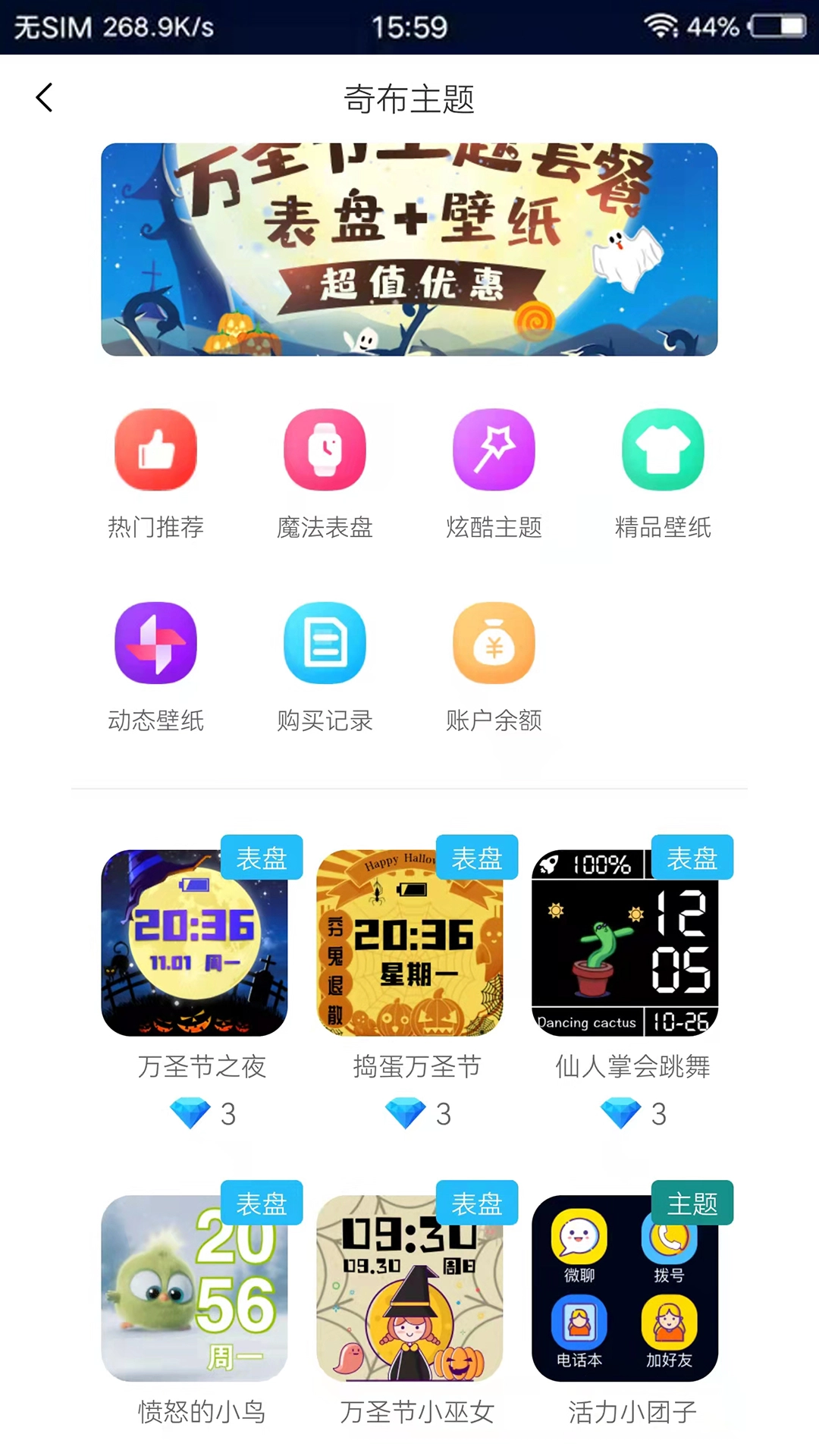The image size is (819, 1456).
Task: Open the 万圣节主题套餐 banner
Action: pyautogui.click(x=409, y=249)
